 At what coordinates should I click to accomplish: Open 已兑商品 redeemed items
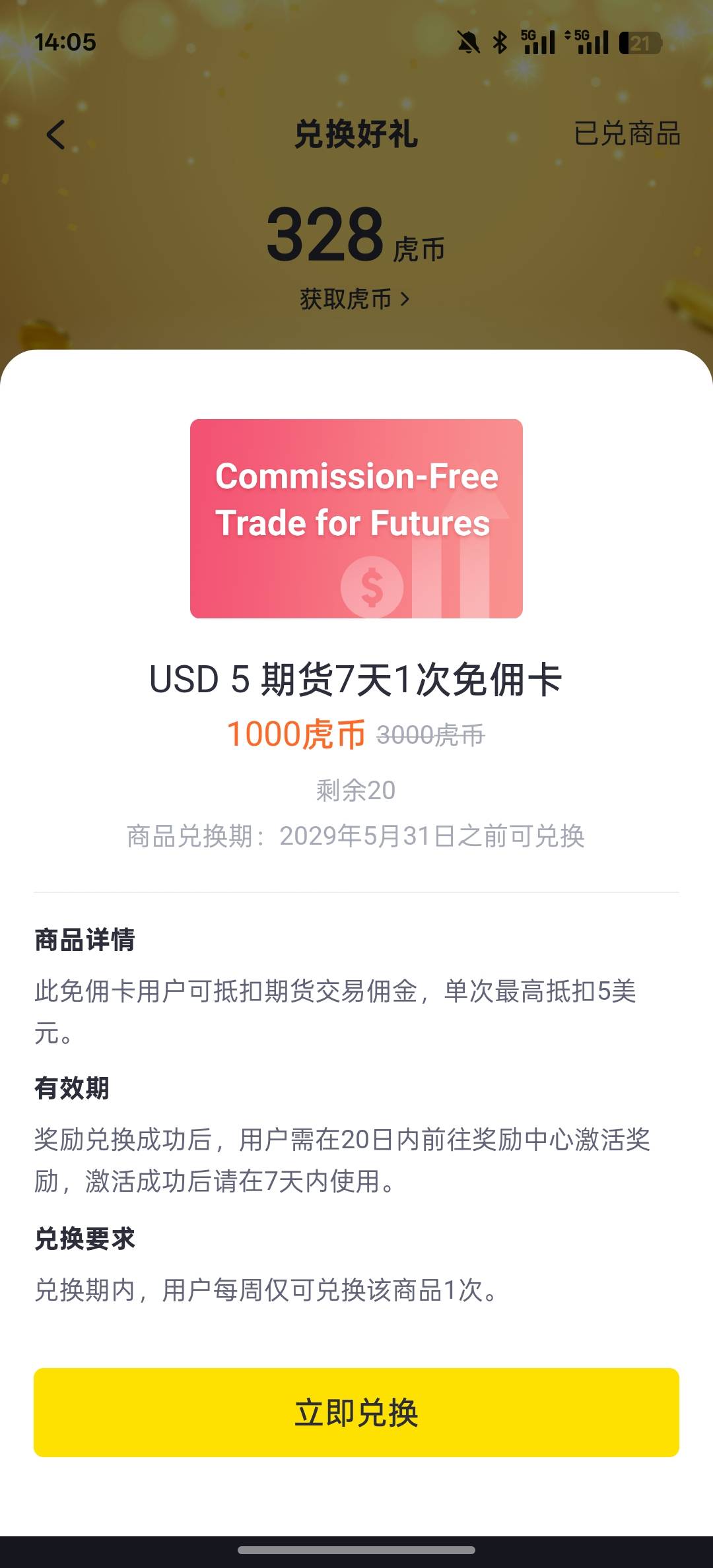627,133
